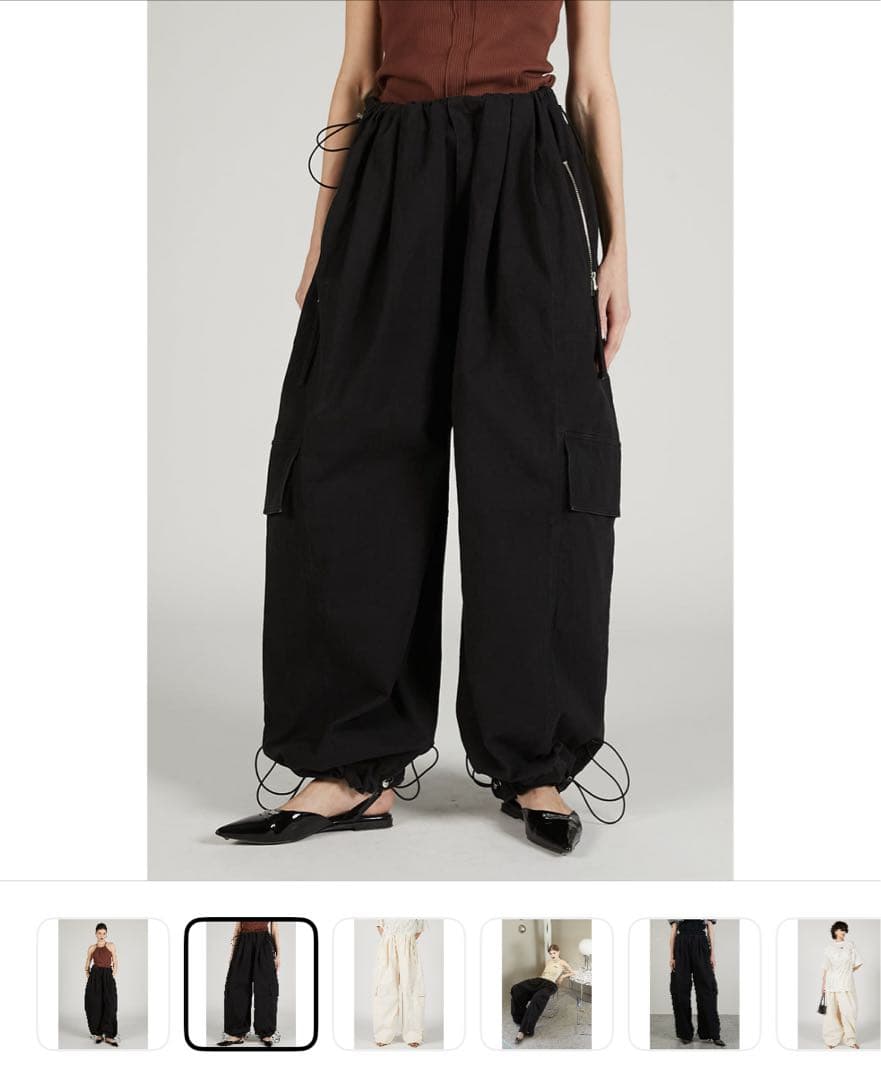Show the thumbnail of the model sitting on a chair
Screen dimensions: 881x1080
[x=546, y=983]
